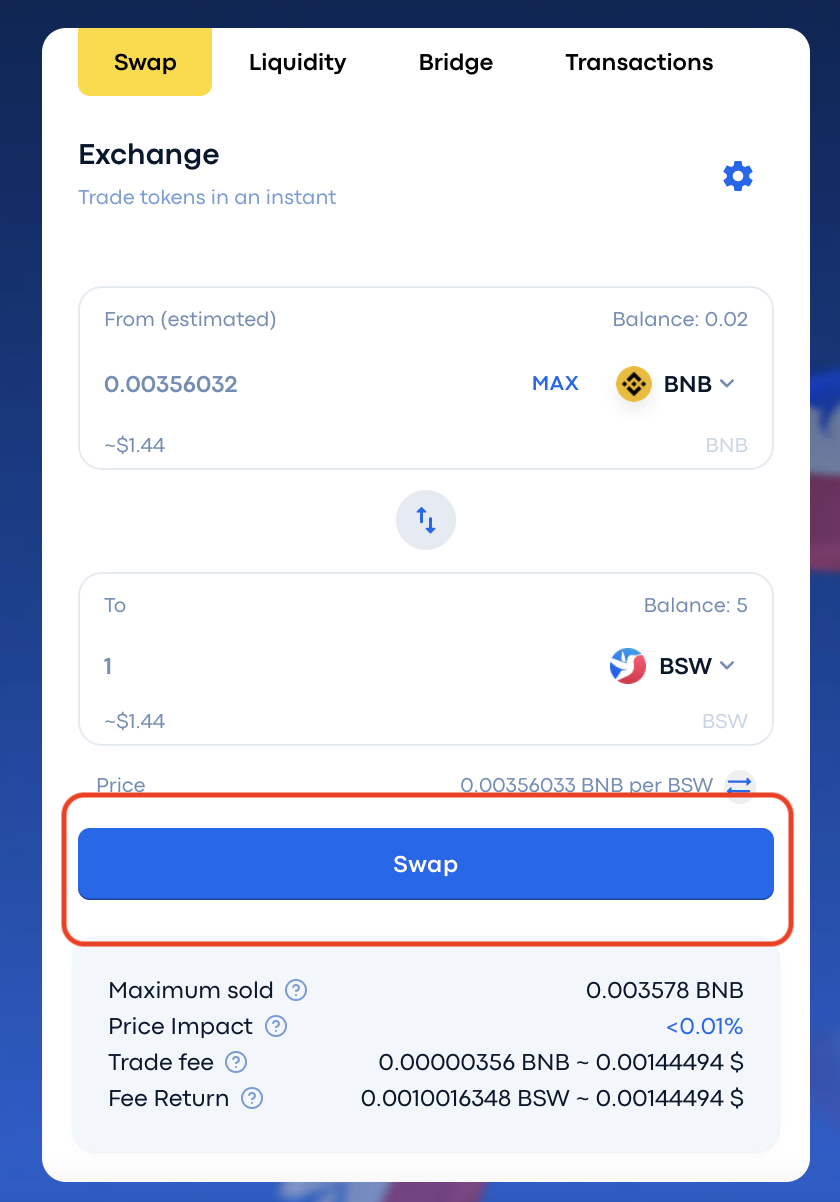Image resolution: width=840 pixels, height=1202 pixels.
Task: Edit the From amount field
Action: [300, 384]
